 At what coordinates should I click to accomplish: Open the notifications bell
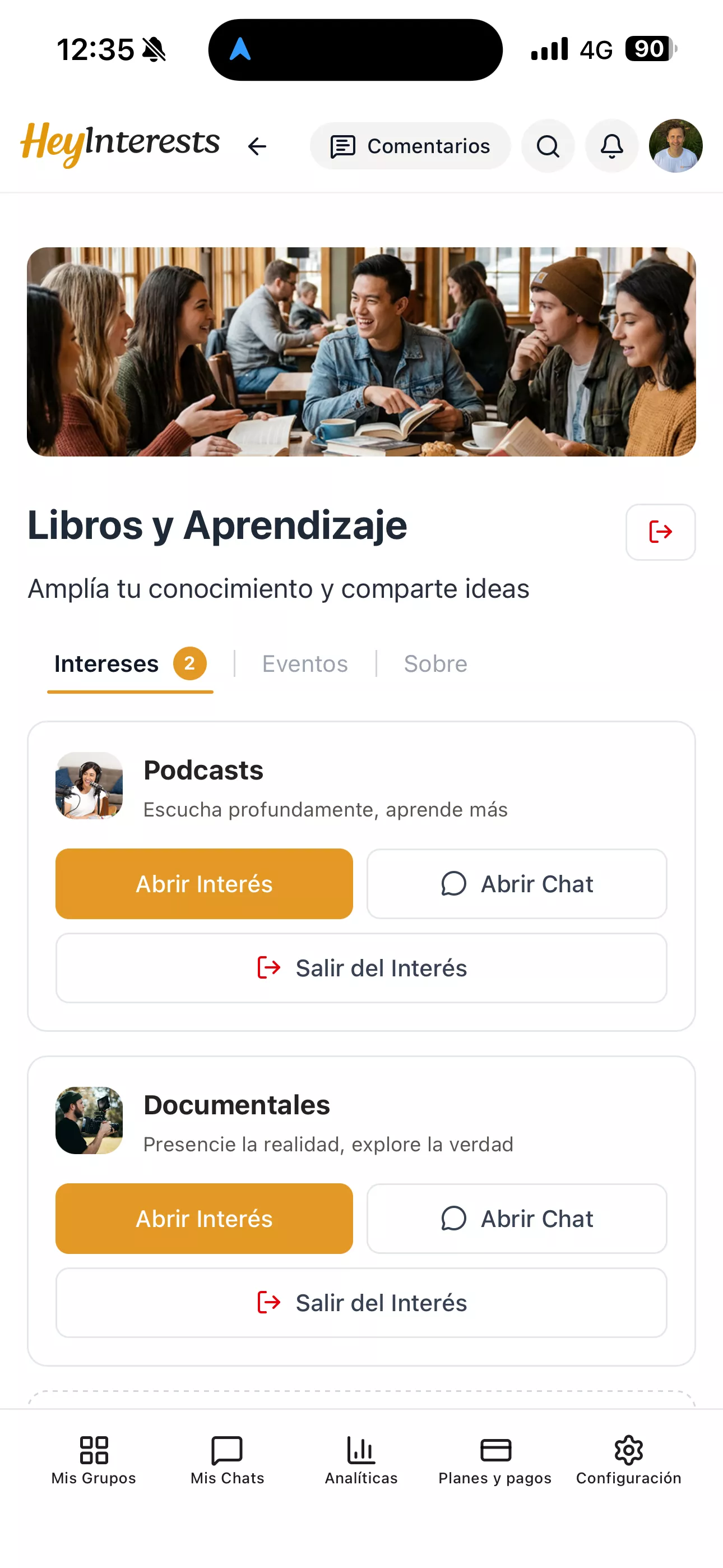pyautogui.click(x=611, y=146)
